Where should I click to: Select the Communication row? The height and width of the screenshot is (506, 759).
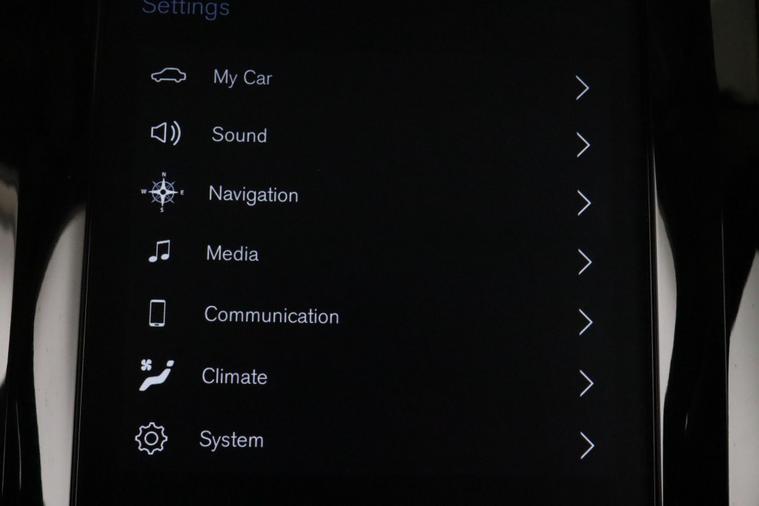pyautogui.click(x=271, y=316)
